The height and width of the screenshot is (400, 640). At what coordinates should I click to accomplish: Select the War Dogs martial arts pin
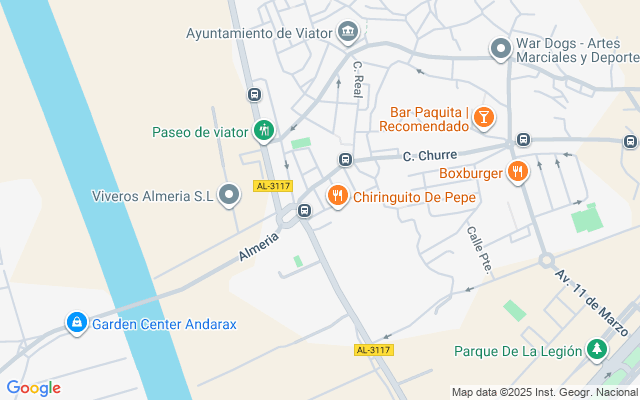tap(501, 49)
